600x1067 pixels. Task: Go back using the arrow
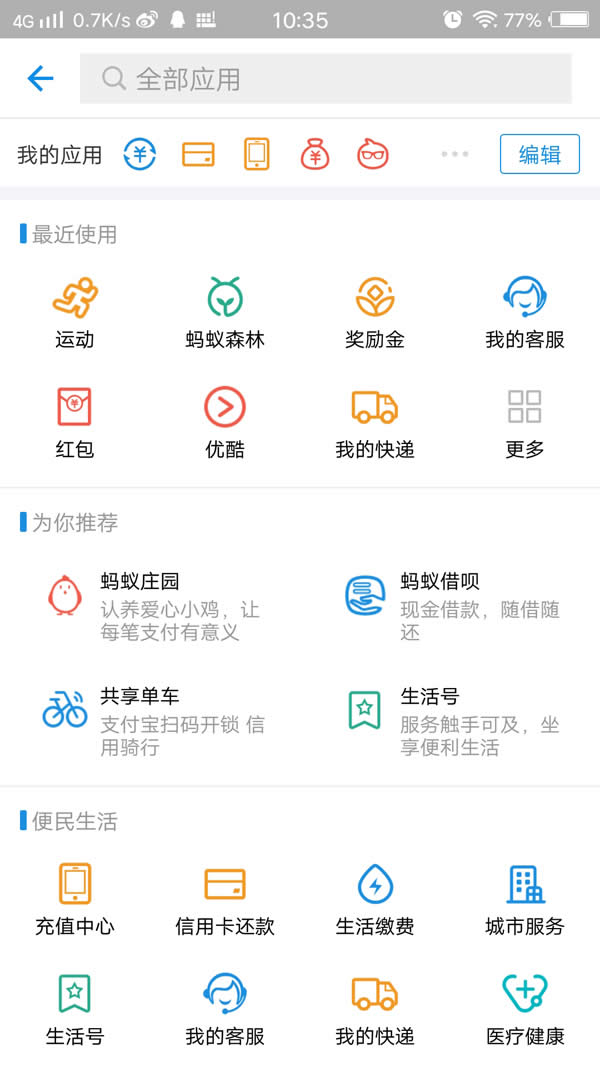point(40,78)
